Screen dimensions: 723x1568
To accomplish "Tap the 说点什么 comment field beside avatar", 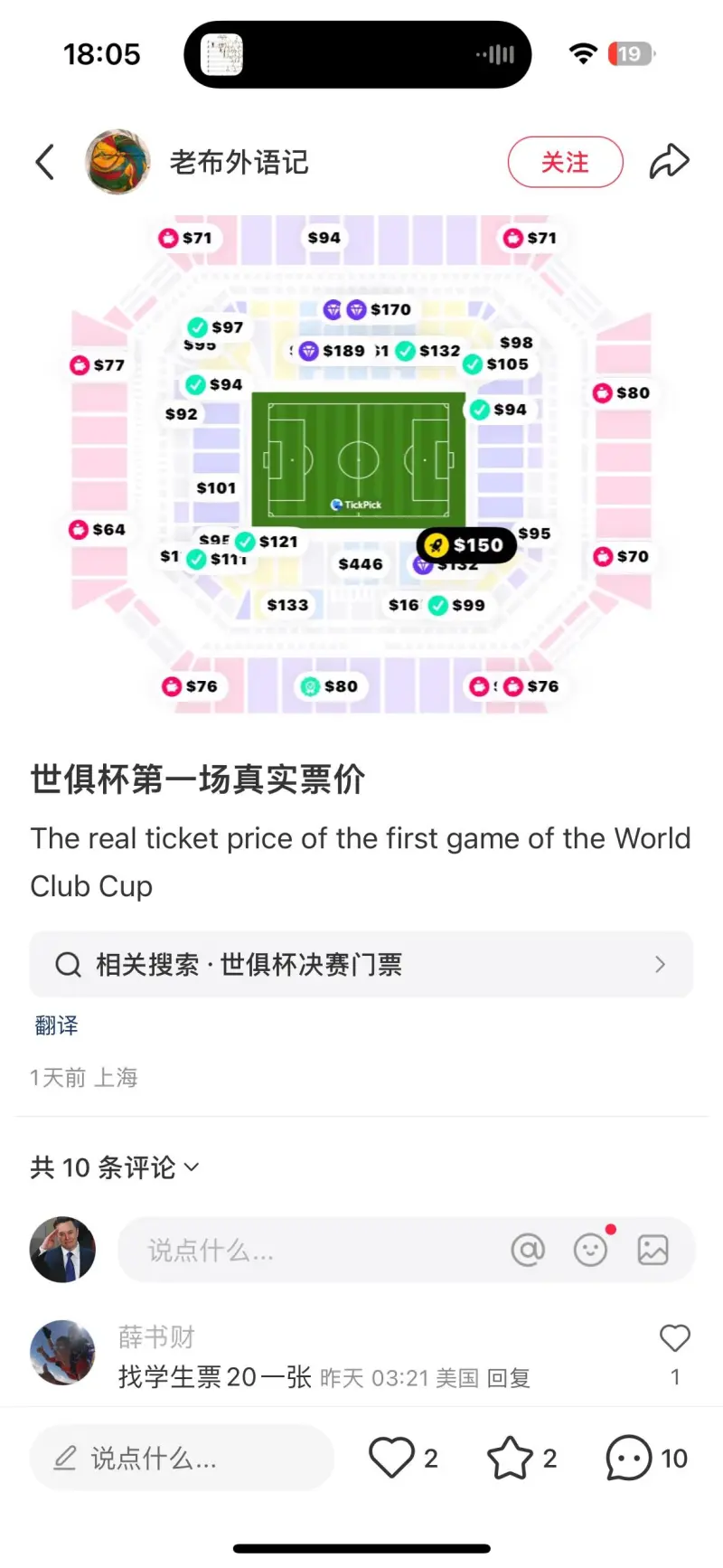I will tap(307, 1251).
